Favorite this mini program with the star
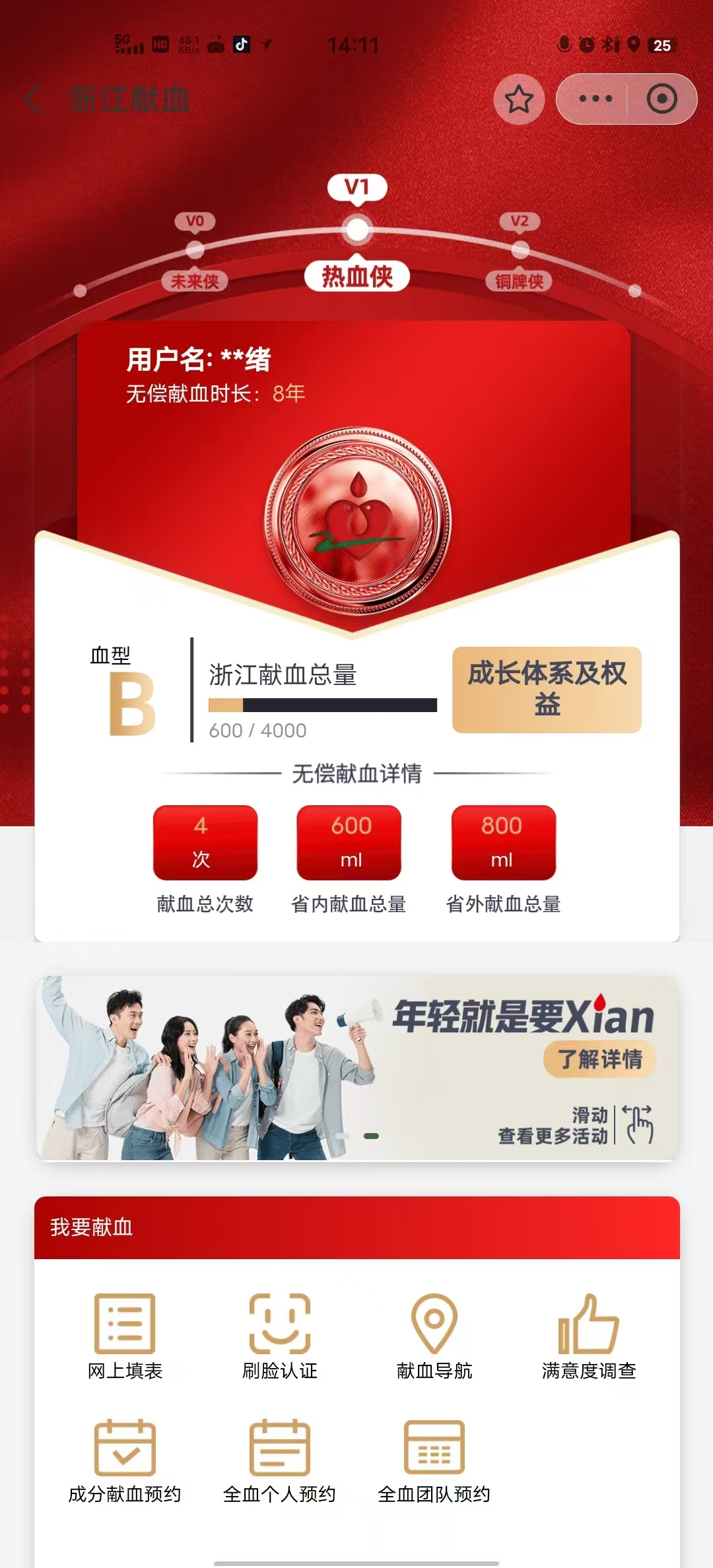Image resolution: width=713 pixels, height=1568 pixels. [x=519, y=100]
